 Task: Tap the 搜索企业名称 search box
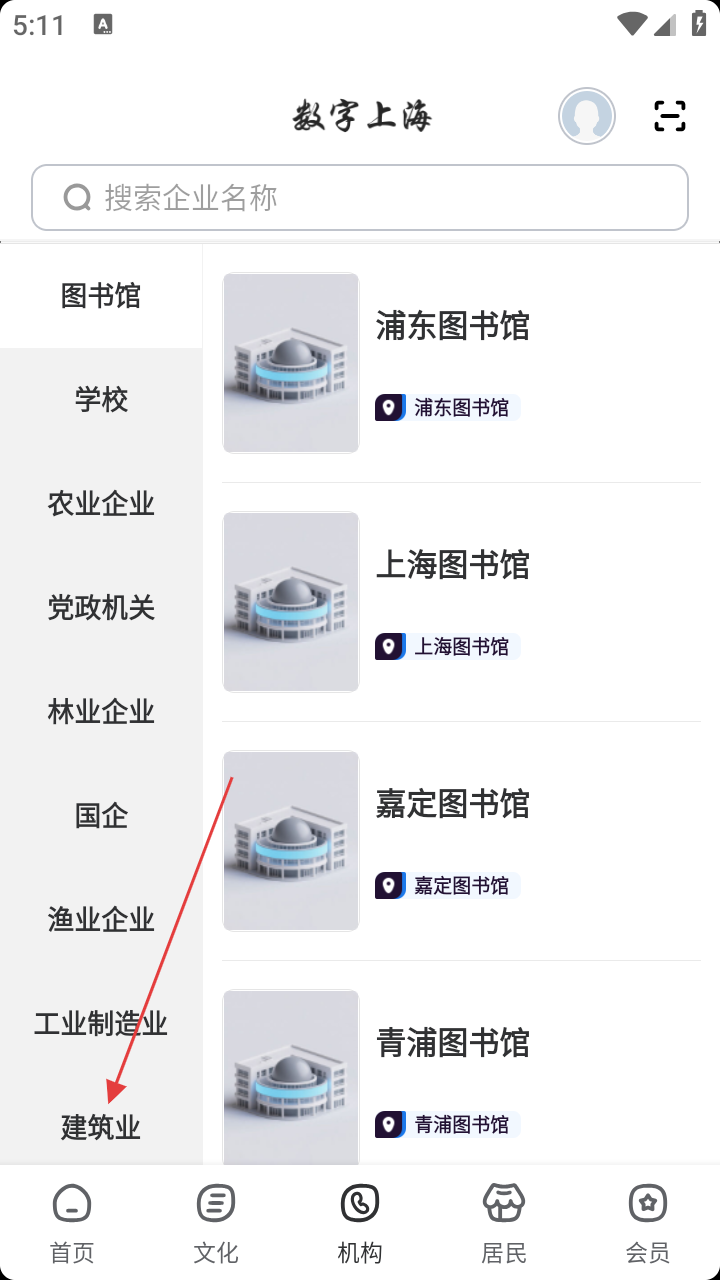pos(360,198)
